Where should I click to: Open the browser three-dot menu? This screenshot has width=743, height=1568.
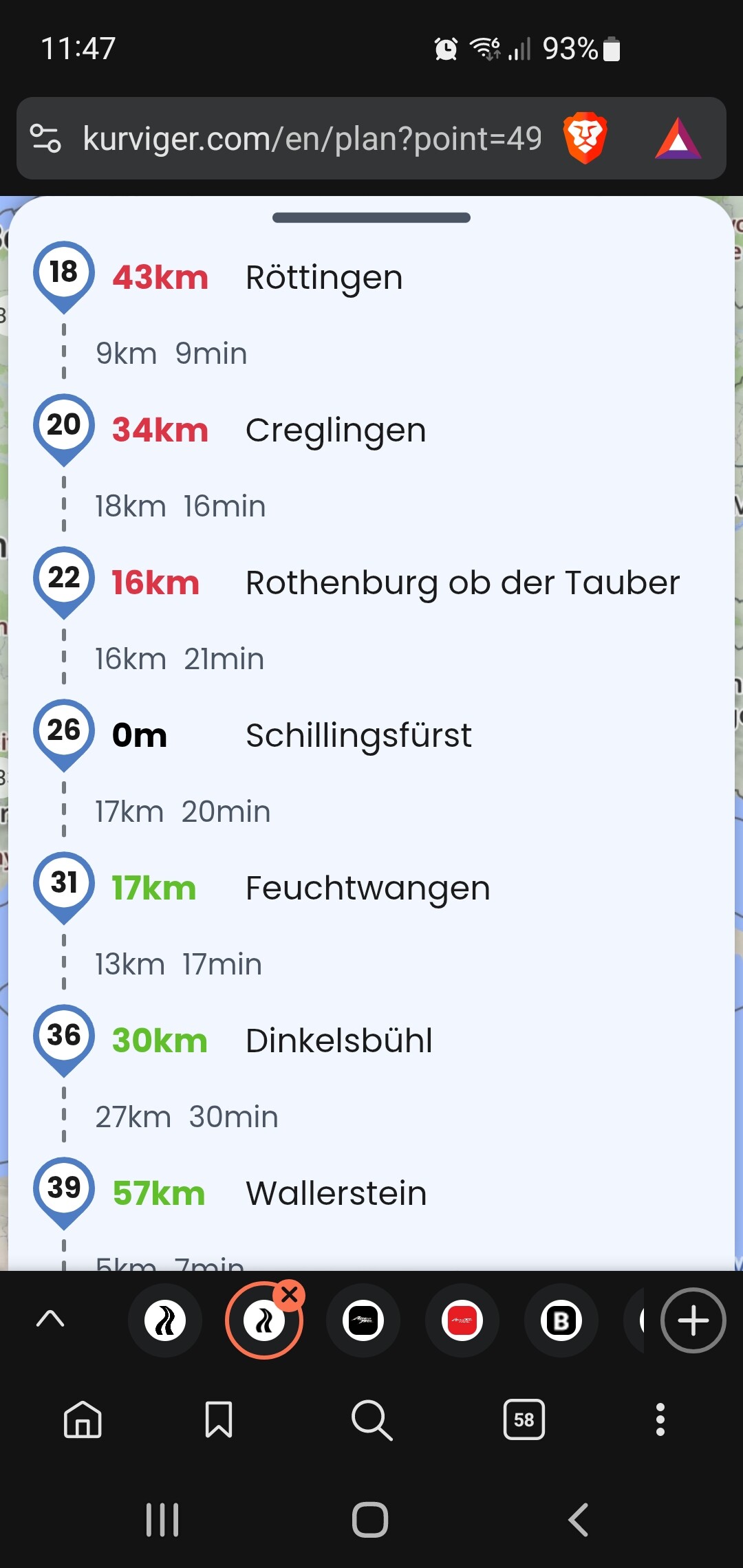(x=660, y=1419)
